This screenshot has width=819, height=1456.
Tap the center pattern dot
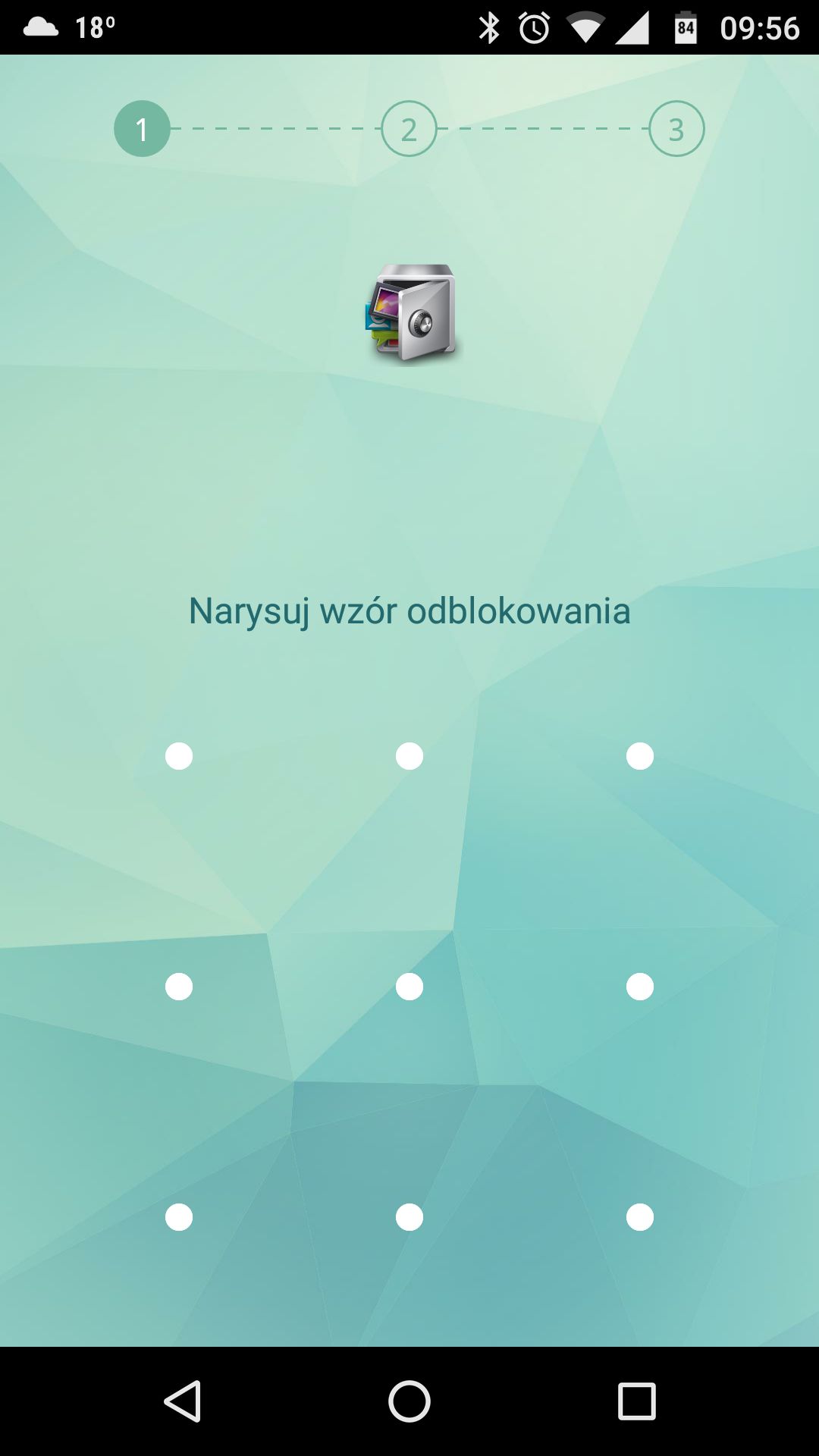(409, 987)
